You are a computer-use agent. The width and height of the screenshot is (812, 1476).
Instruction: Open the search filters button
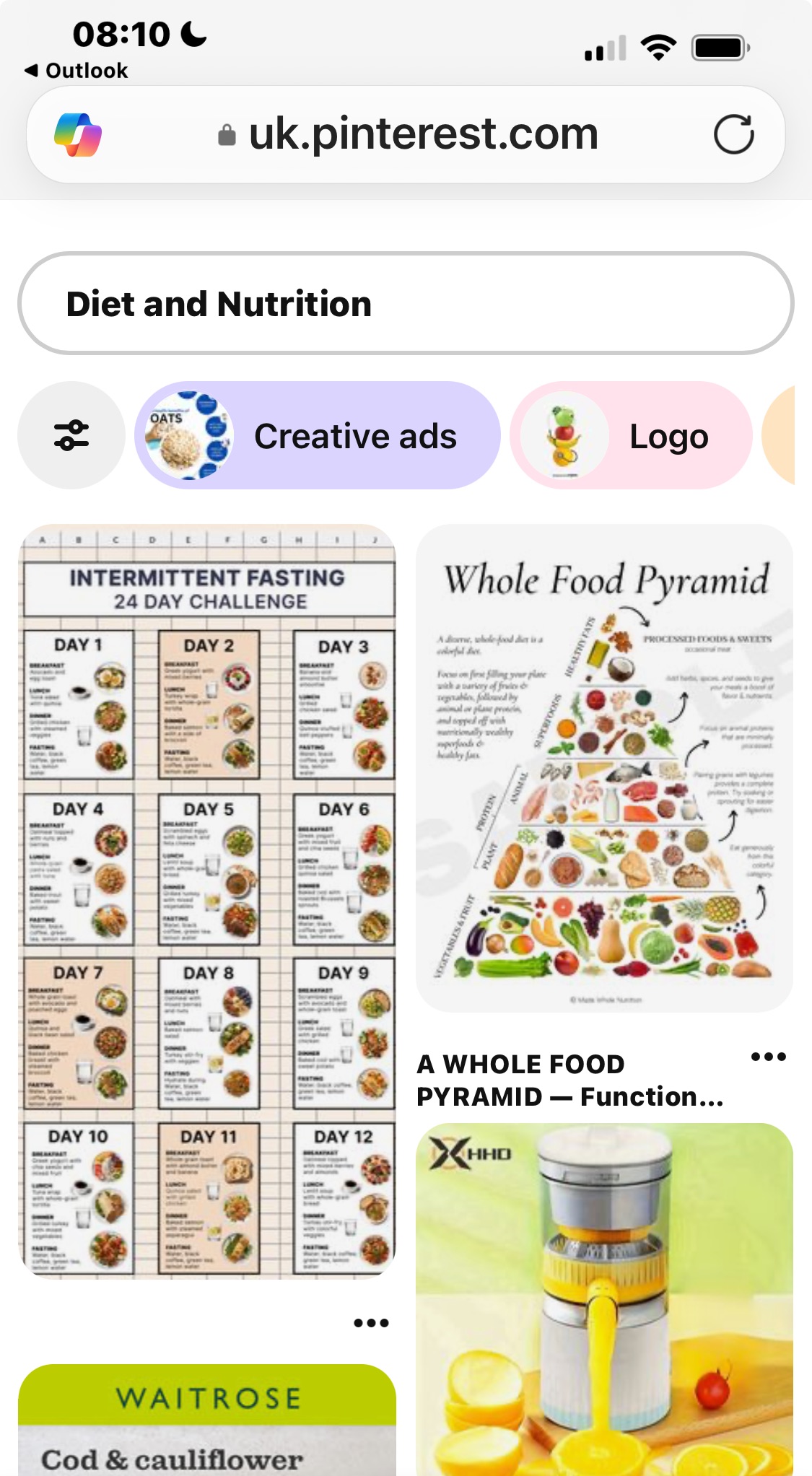pyautogui.click(x=71, y=435)
